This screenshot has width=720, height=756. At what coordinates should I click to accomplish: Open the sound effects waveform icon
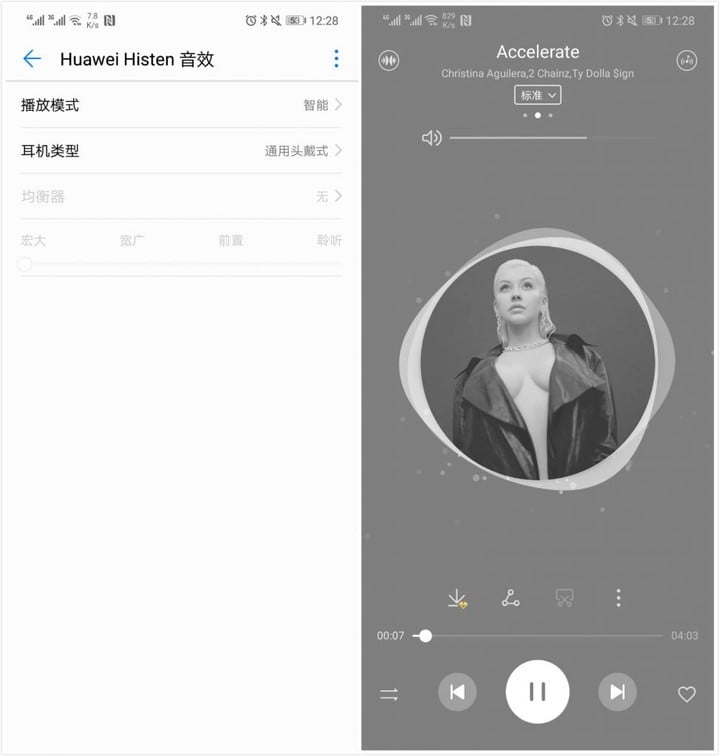click(x=389, y=61)
